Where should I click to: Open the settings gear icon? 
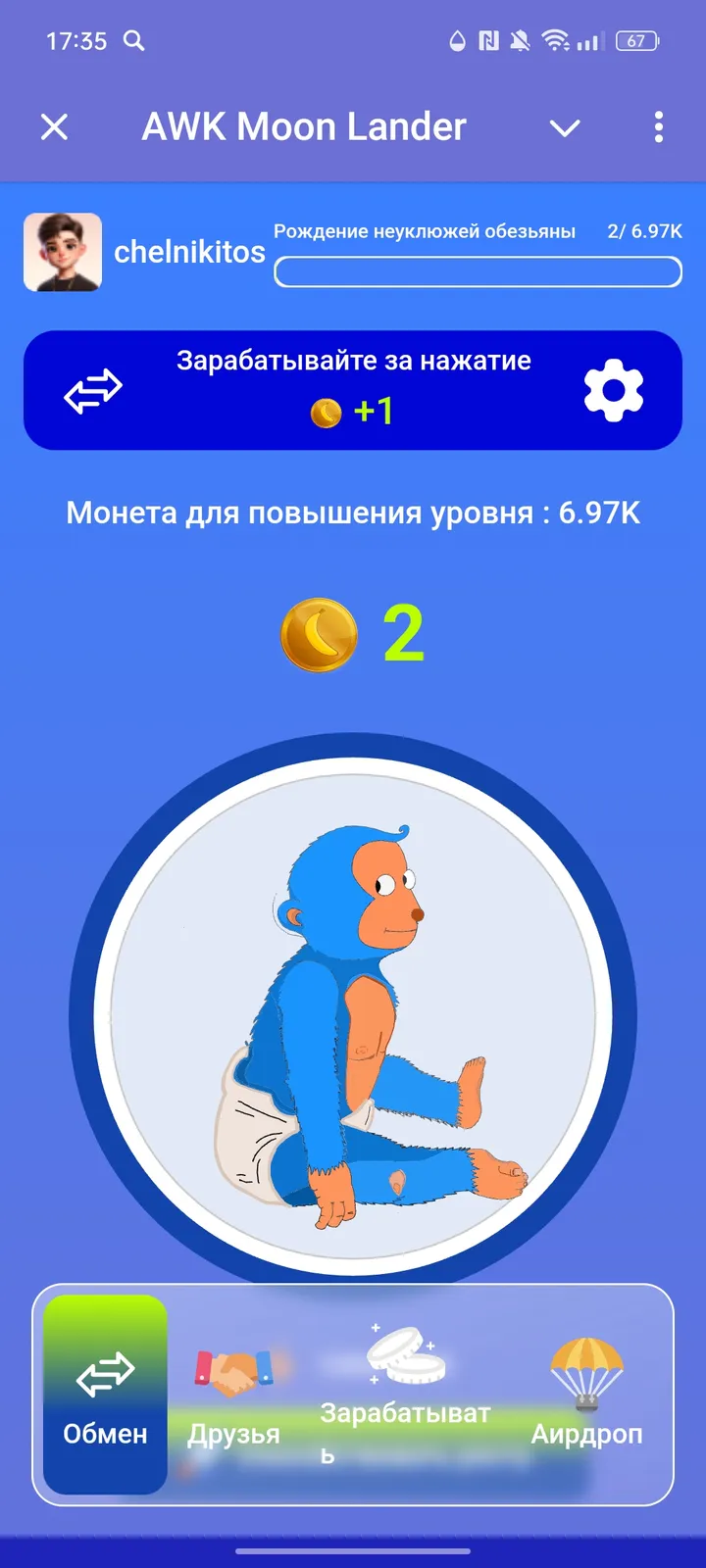[615, 388]
